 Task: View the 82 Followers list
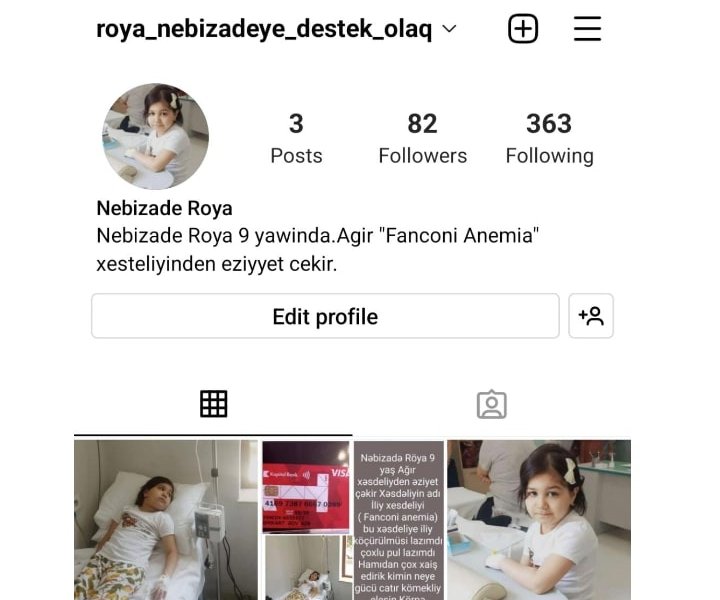click(422, 138)
